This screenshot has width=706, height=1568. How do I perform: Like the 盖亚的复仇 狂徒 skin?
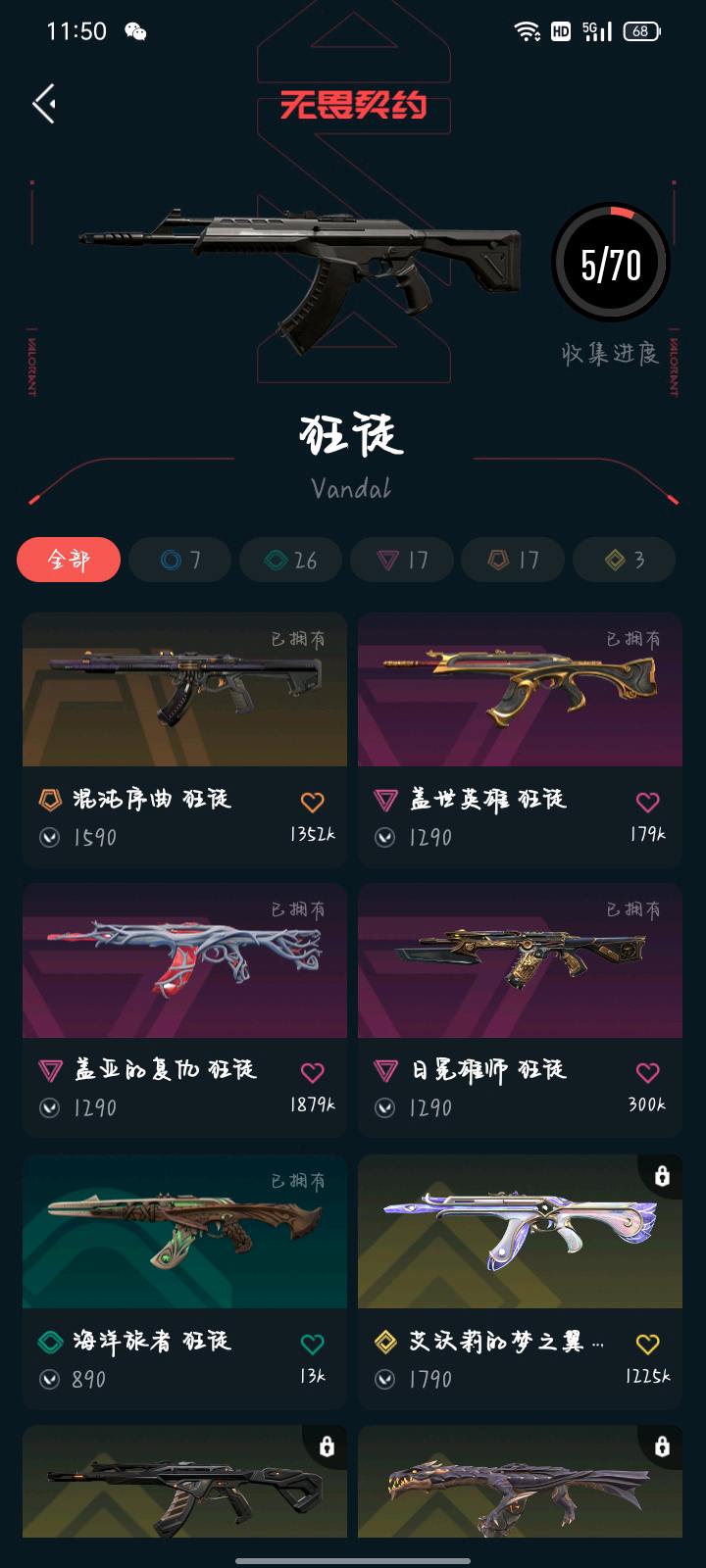tap(312, 1073)
